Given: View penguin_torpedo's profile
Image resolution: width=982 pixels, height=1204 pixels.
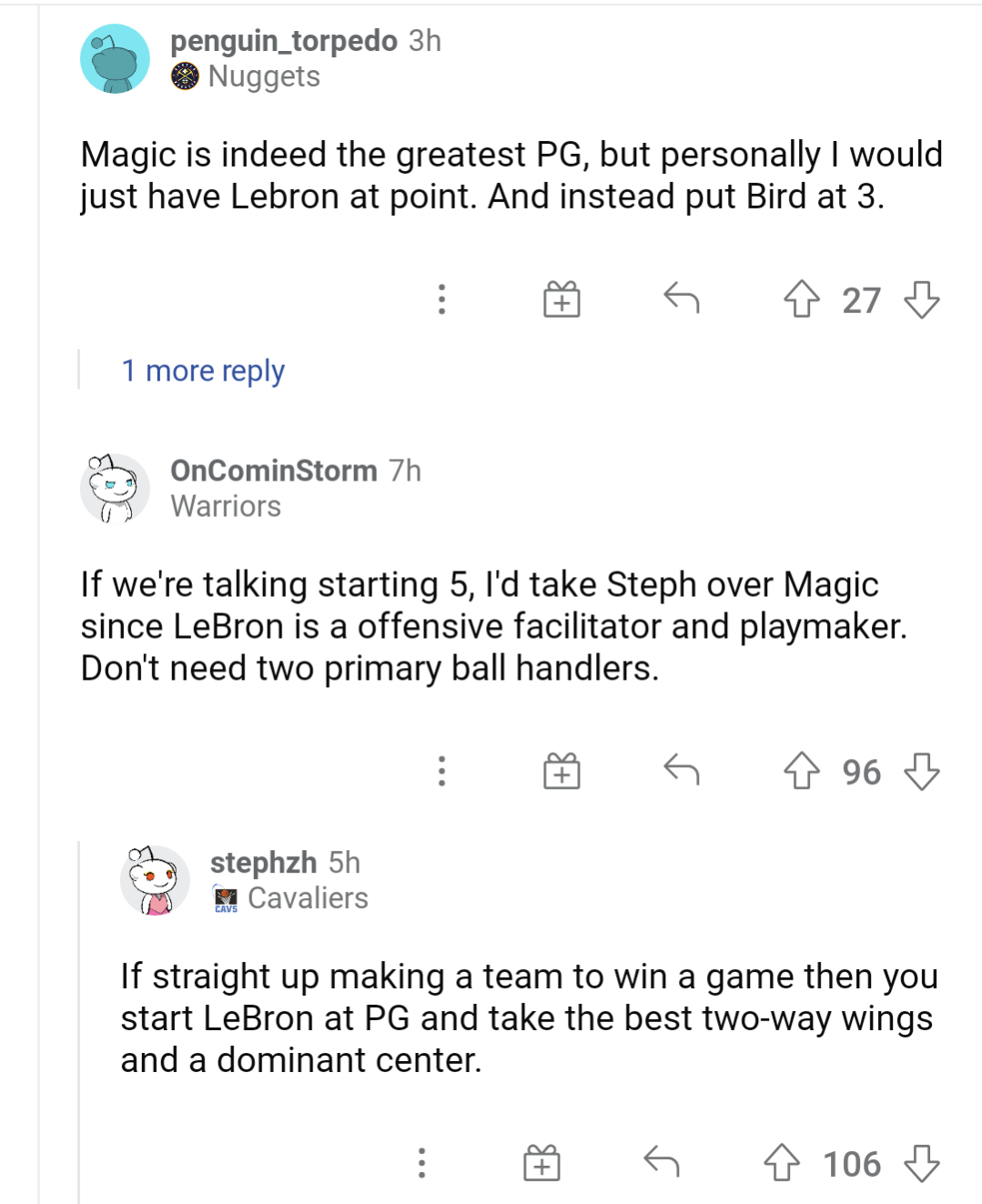Looking at the screenshot, I should click(283, 41).
